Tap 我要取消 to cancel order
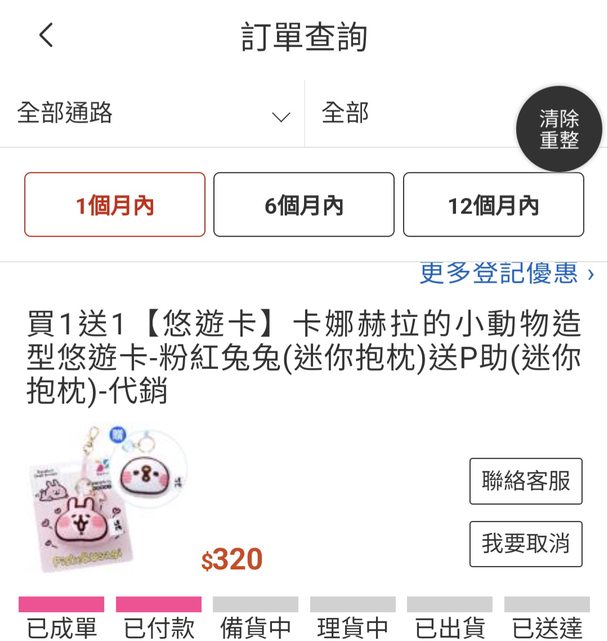 pos(525,544)
